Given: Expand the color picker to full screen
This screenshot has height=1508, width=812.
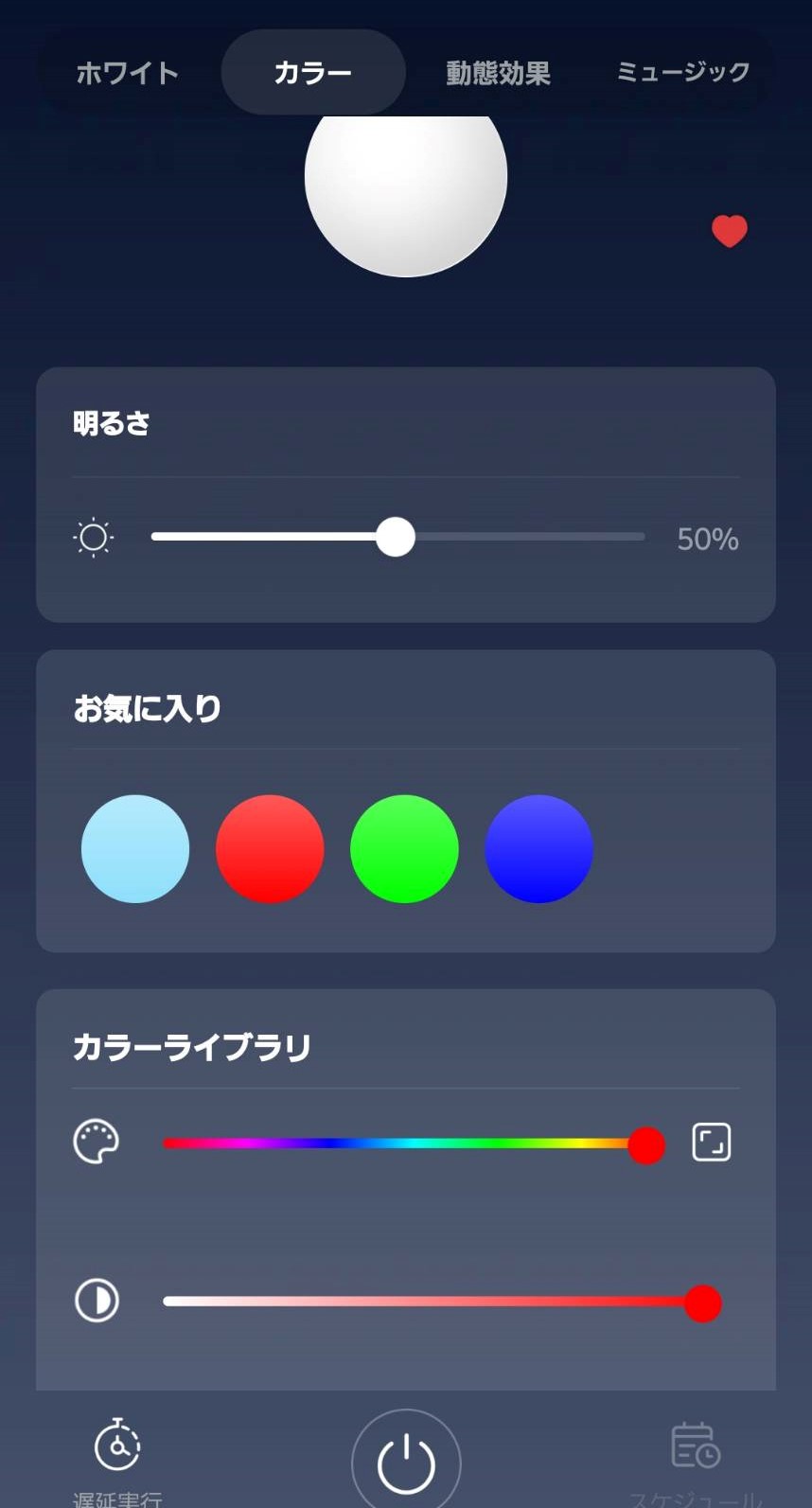Looking at the screenshot, I should [x=712, y=1143].
